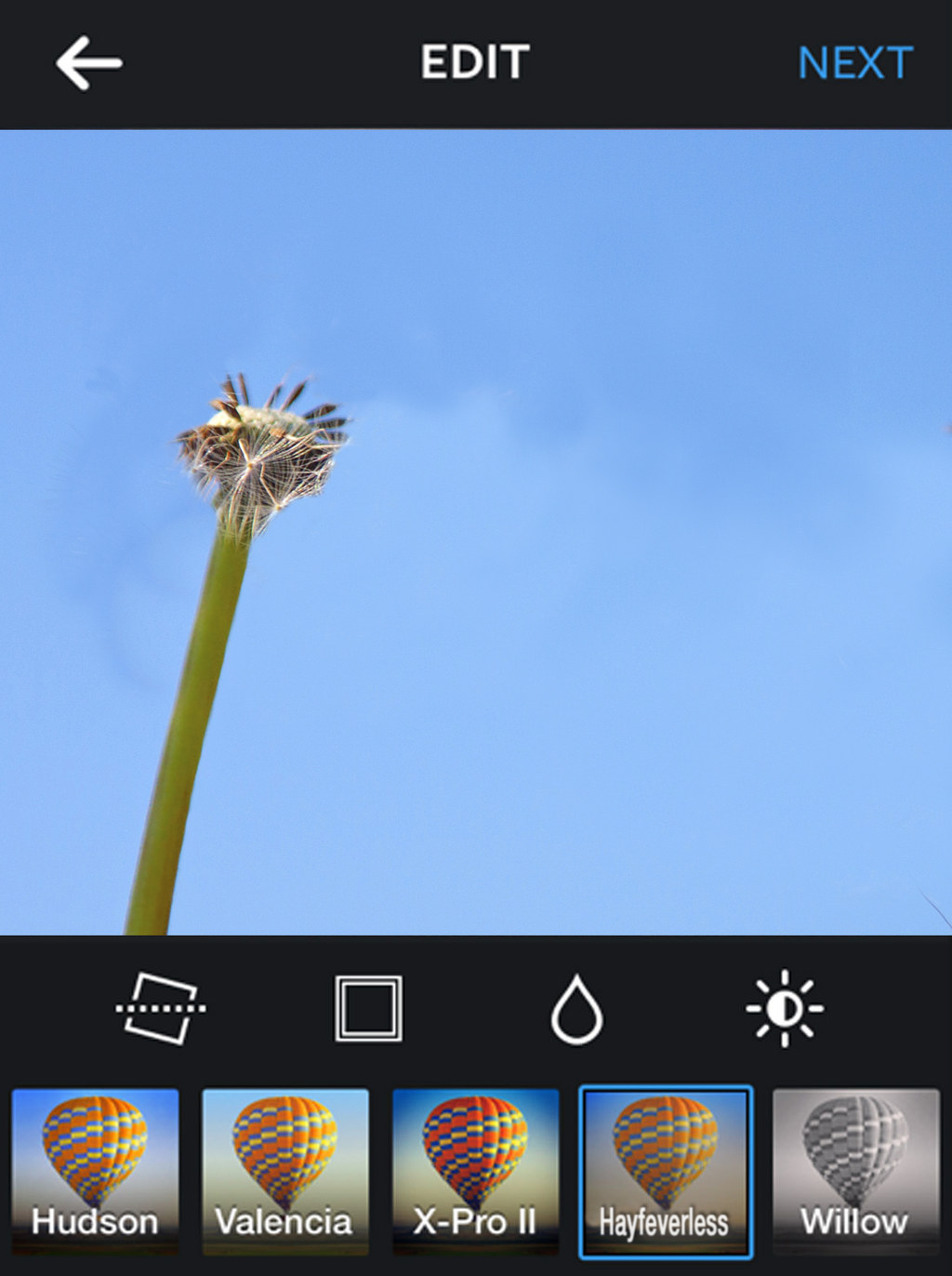Select the Hudson filter
The height and width of the screenshot is (1276, 952).
tap(95, 1172)
